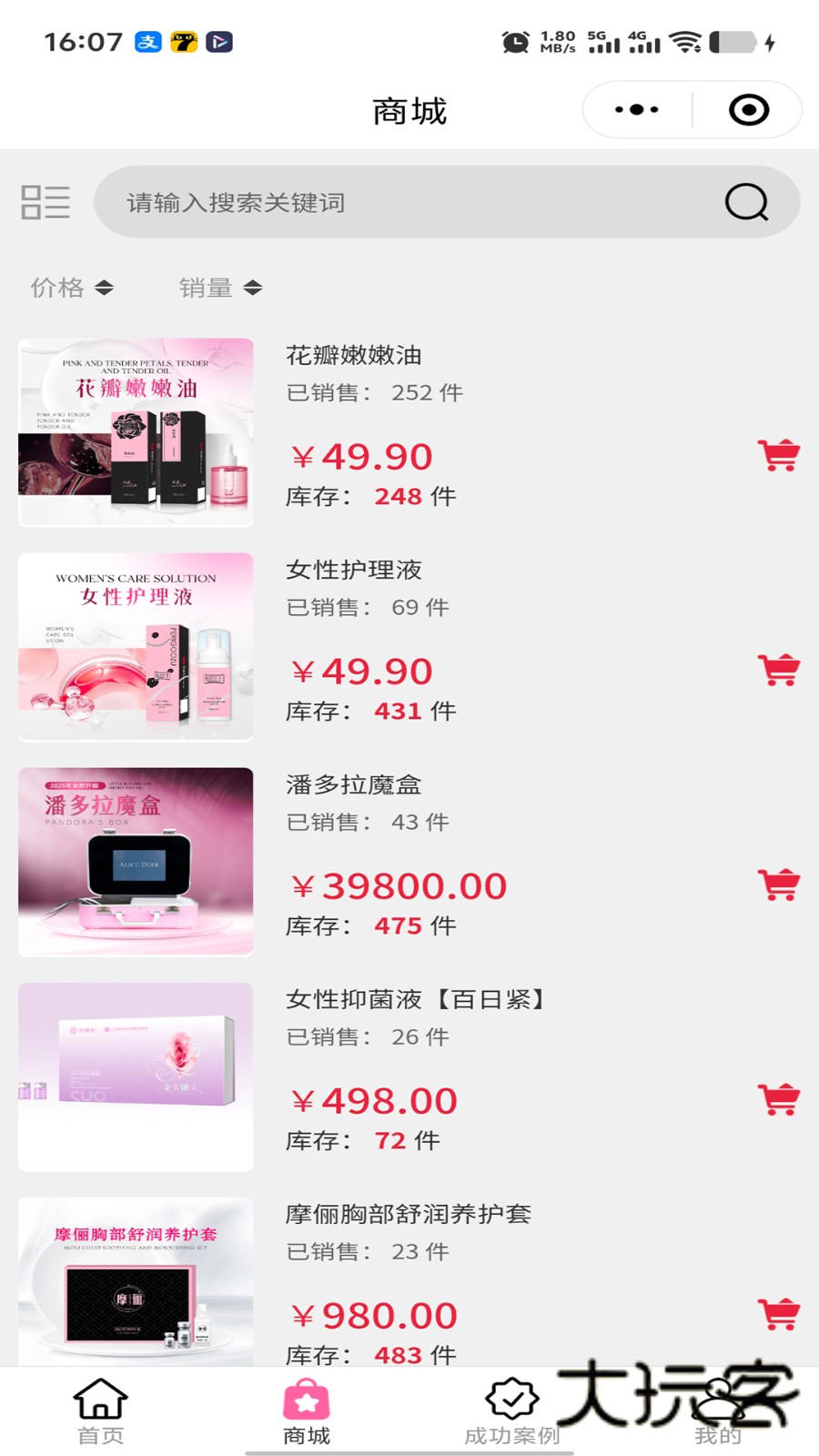Screen dimensions: 819x1456
Task: Open the 花瓣嫩嫩油 product image
Action: pyautogui.click(x=136, y=432)
